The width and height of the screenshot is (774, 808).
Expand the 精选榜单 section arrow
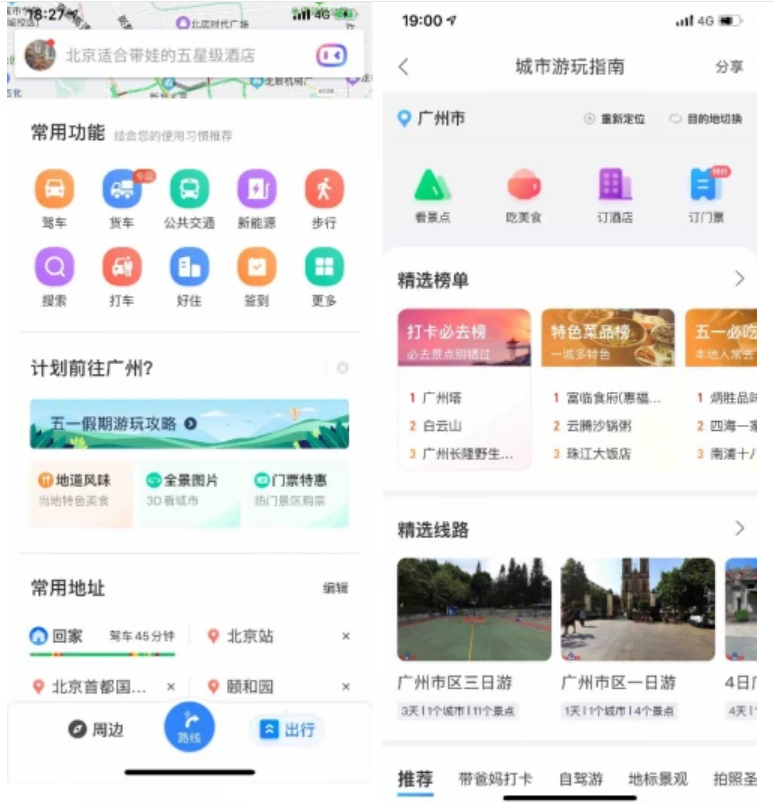pos(739,279)
